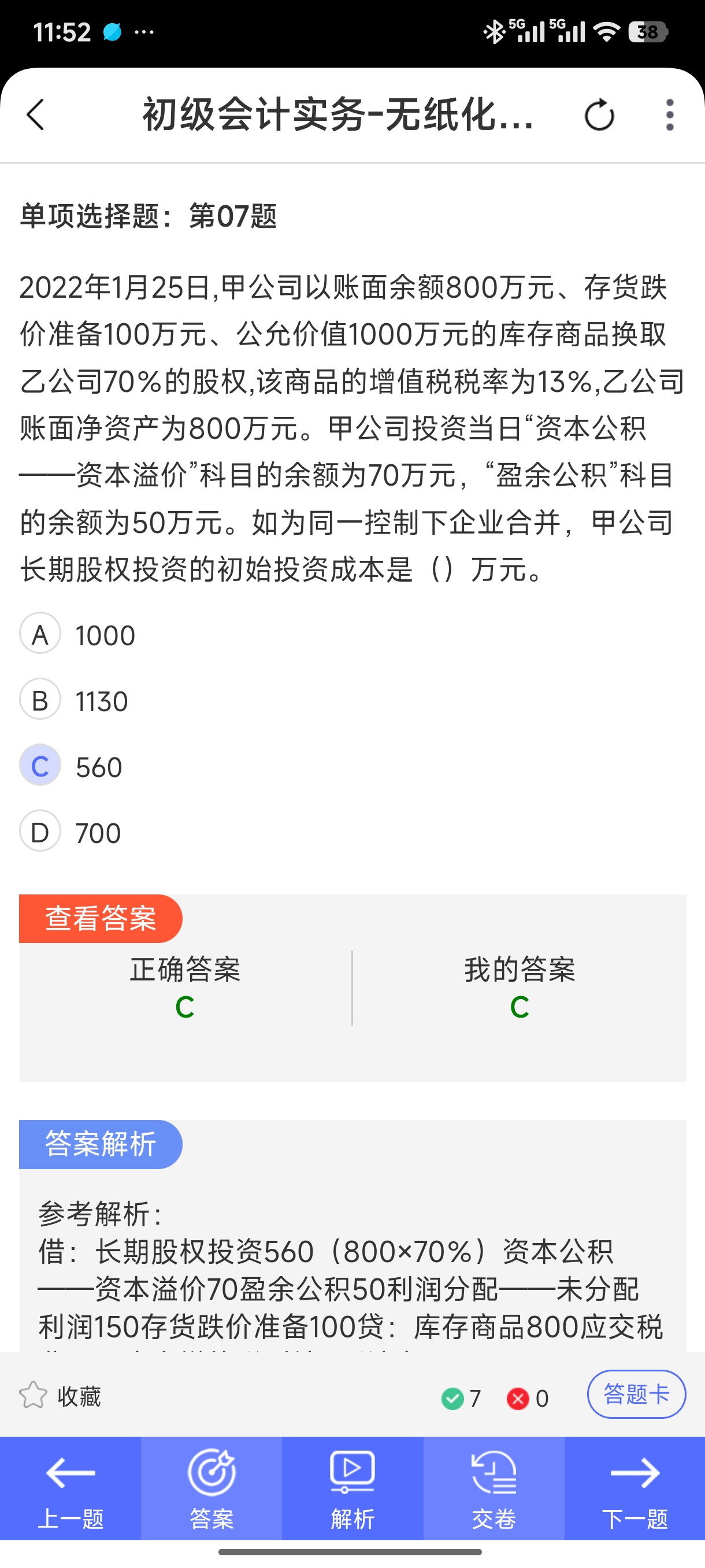Go back from the exam page

36,114
